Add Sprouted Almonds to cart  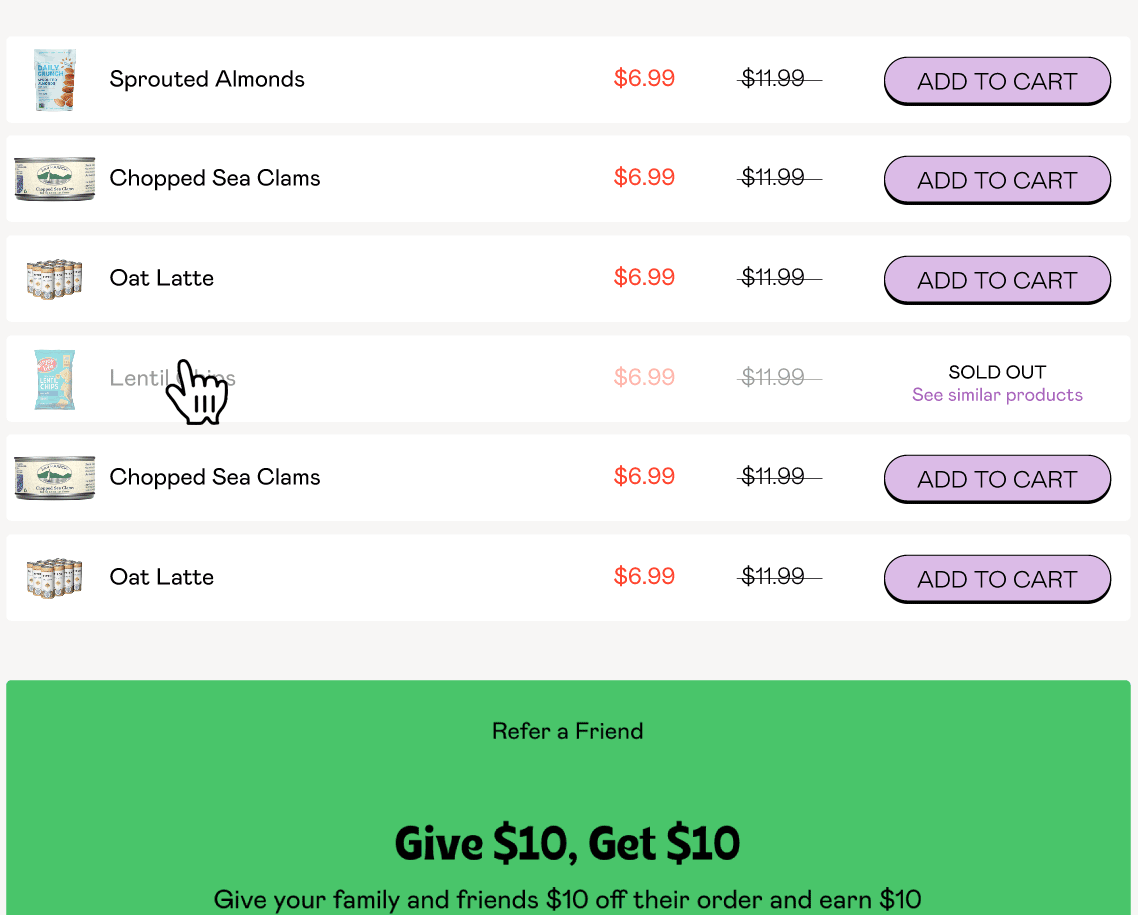(x=997, y=81)
